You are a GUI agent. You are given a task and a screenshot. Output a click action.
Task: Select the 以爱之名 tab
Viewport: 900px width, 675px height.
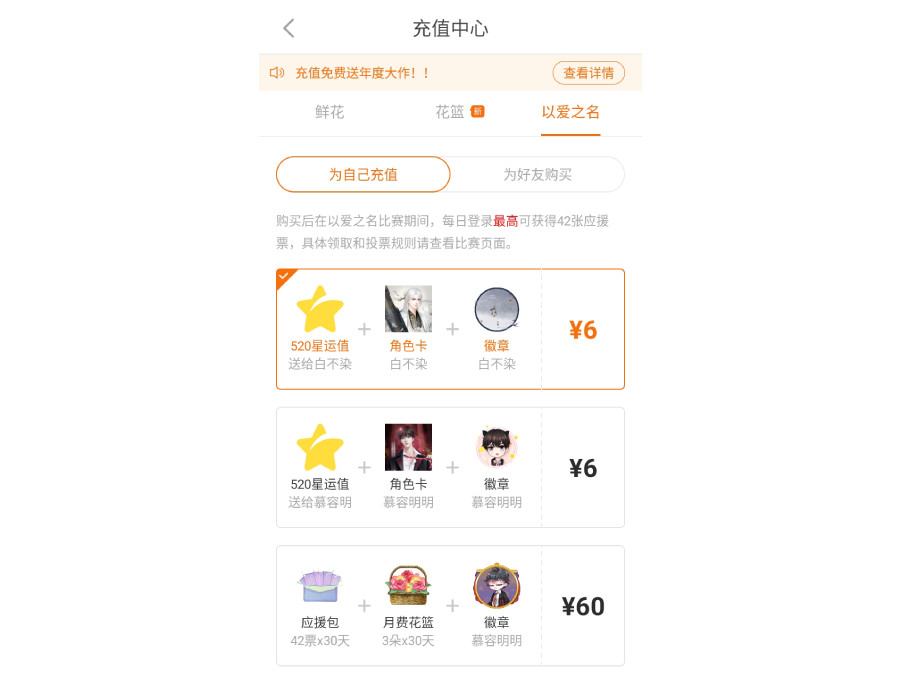tap(571, 112)
